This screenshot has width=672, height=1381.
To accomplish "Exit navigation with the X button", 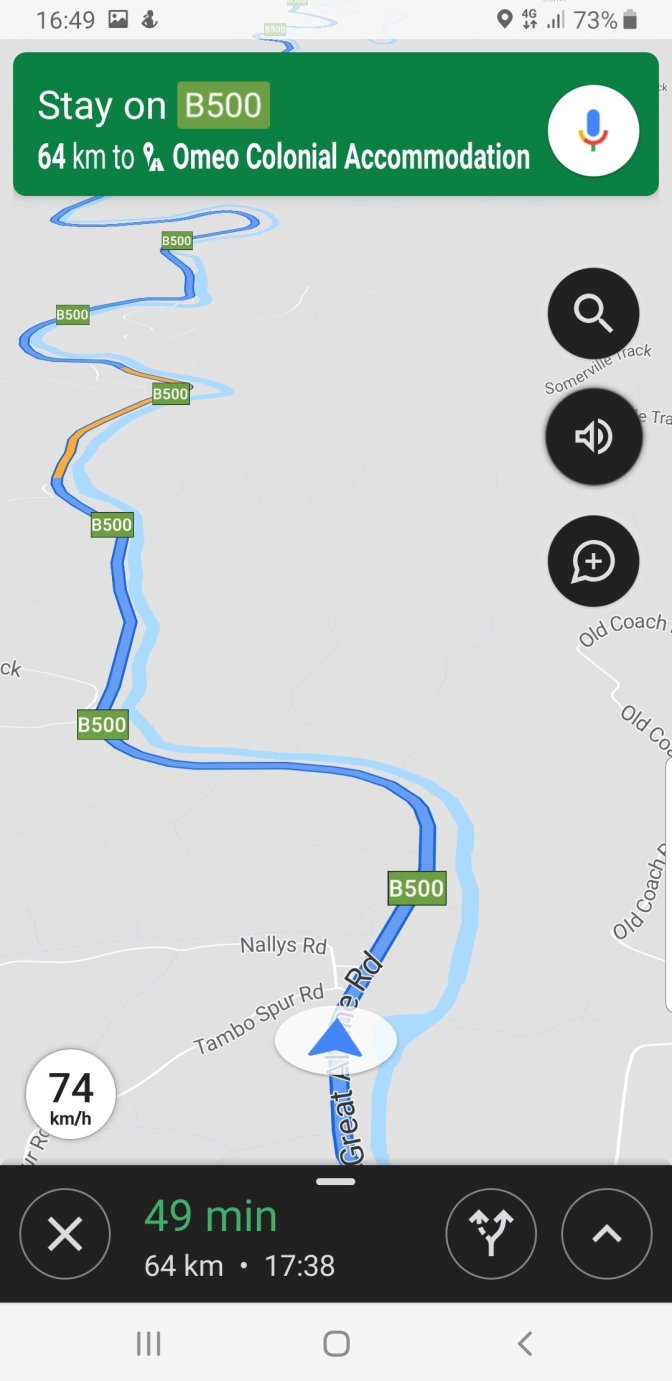I will point(65,1235).
